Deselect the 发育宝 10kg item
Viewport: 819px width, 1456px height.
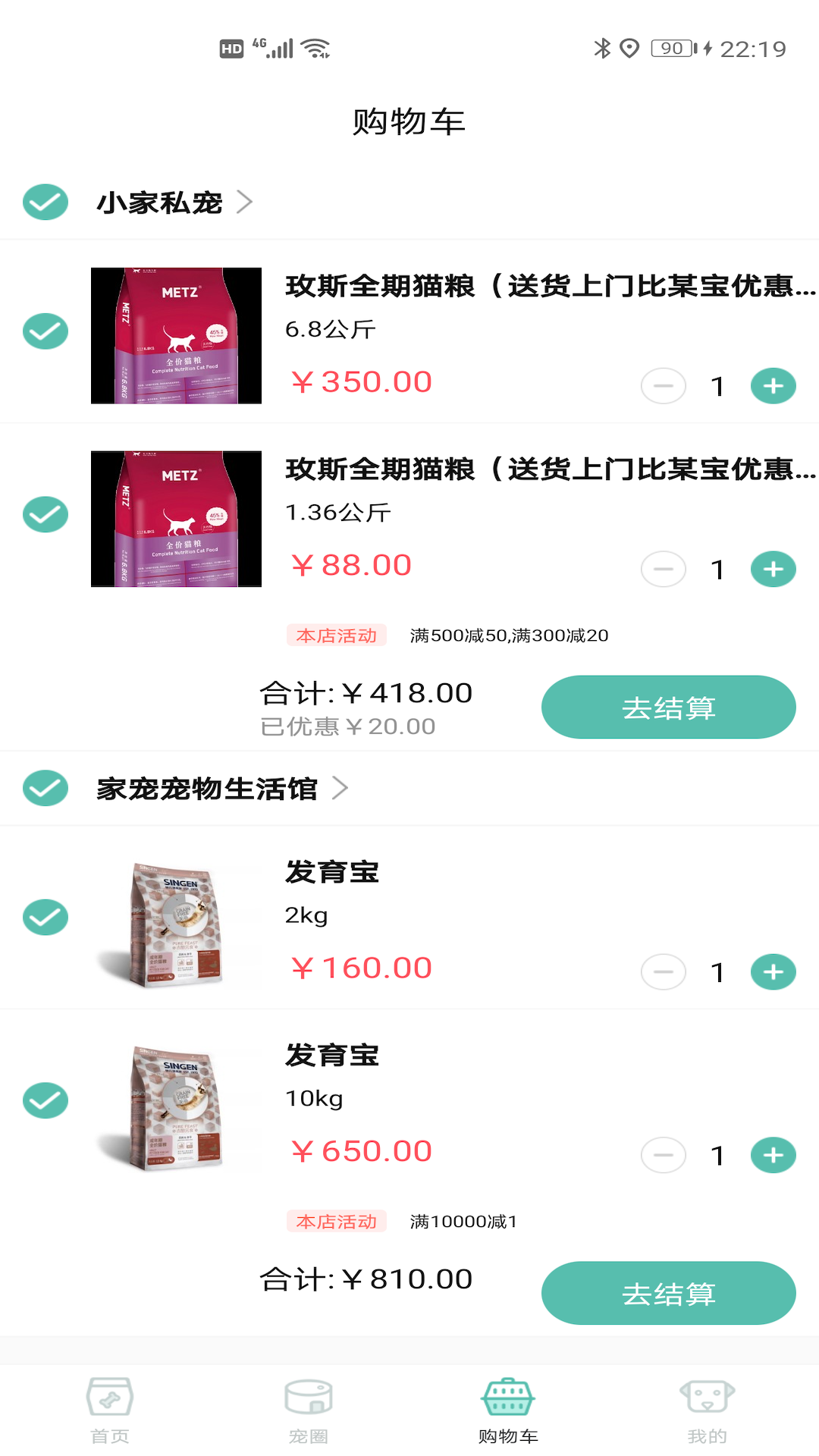(45, 1101)
